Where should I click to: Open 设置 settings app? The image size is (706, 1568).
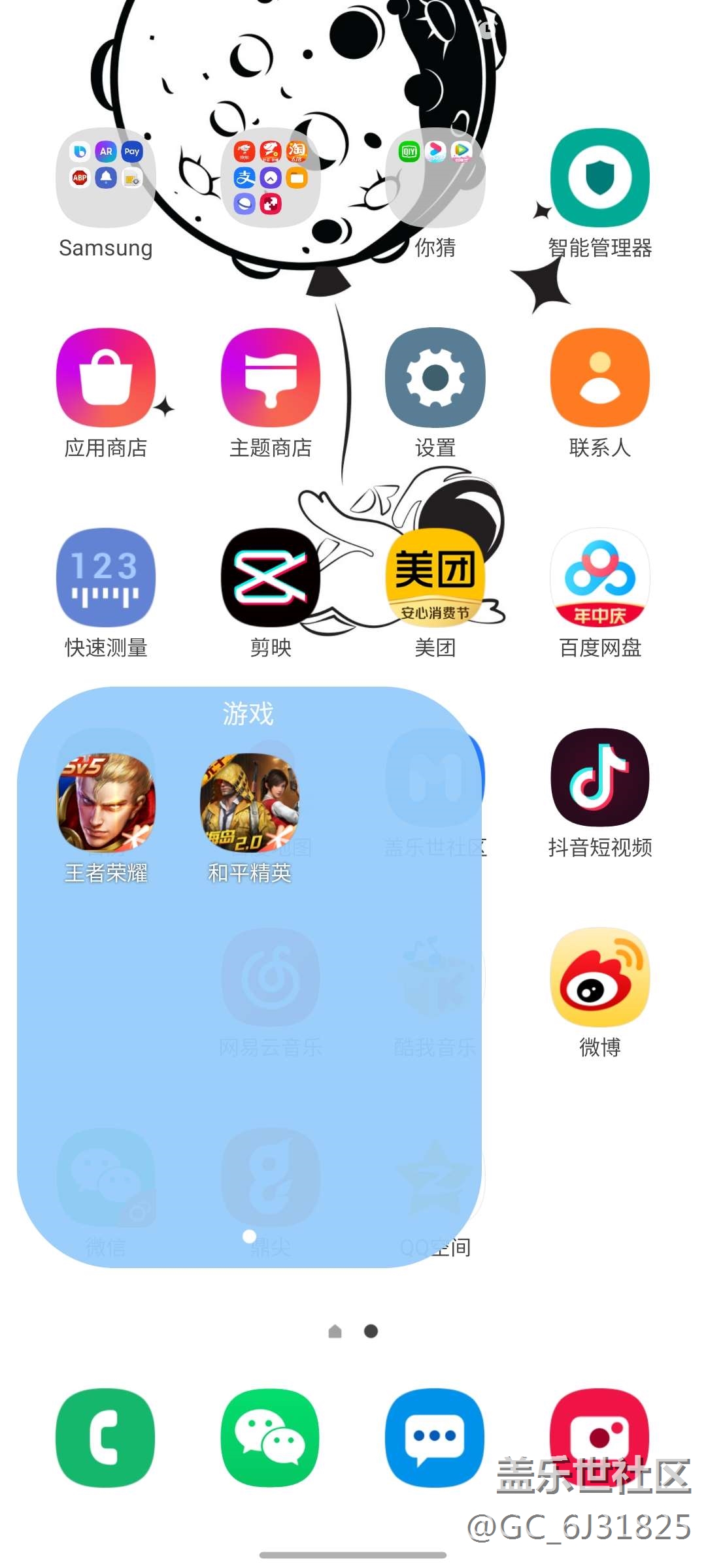point(435,378)
